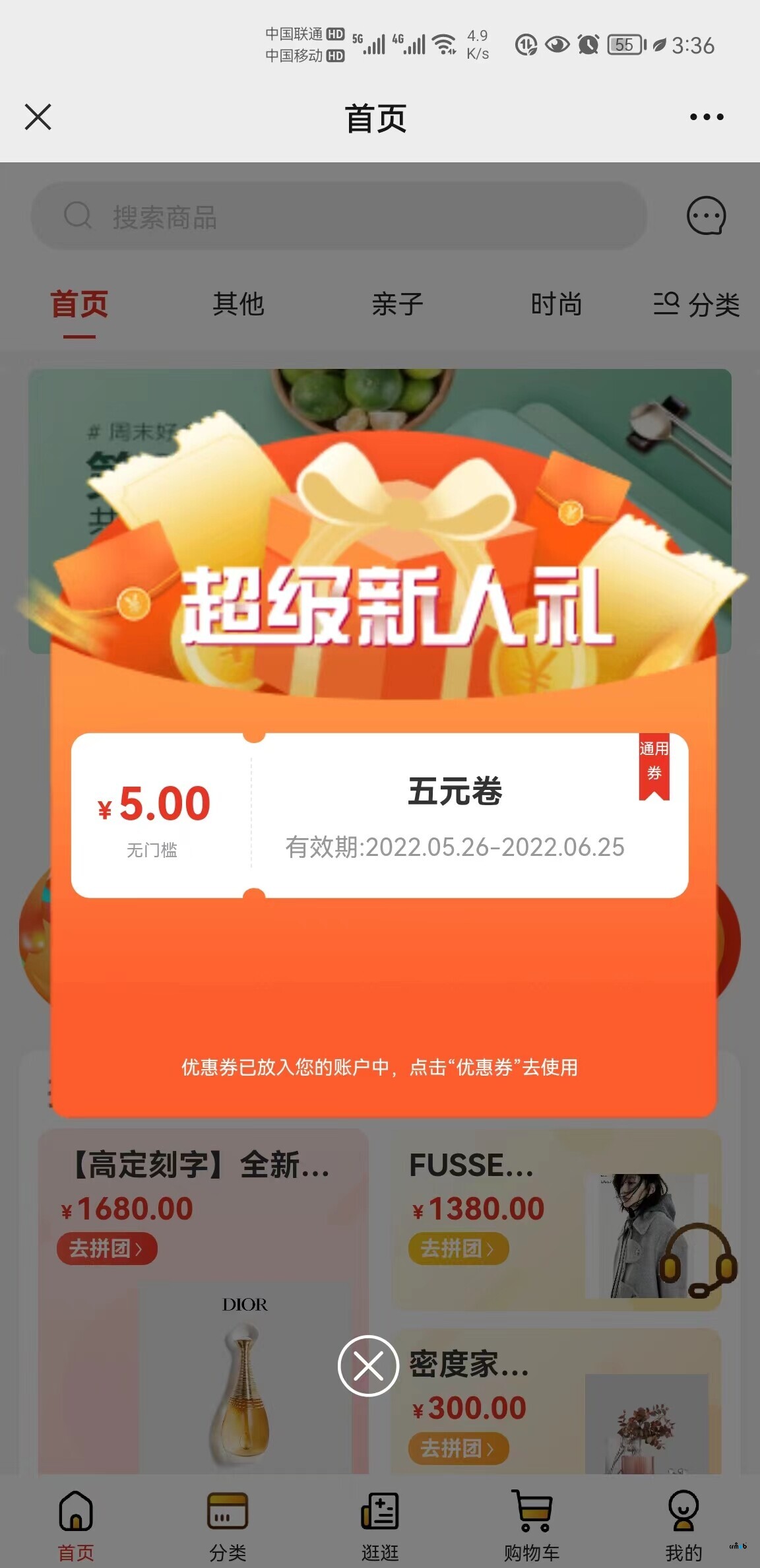This screenshot has width=760, height=1568.
Task: Switch to the 亲子 top tab
Action: 397,305
